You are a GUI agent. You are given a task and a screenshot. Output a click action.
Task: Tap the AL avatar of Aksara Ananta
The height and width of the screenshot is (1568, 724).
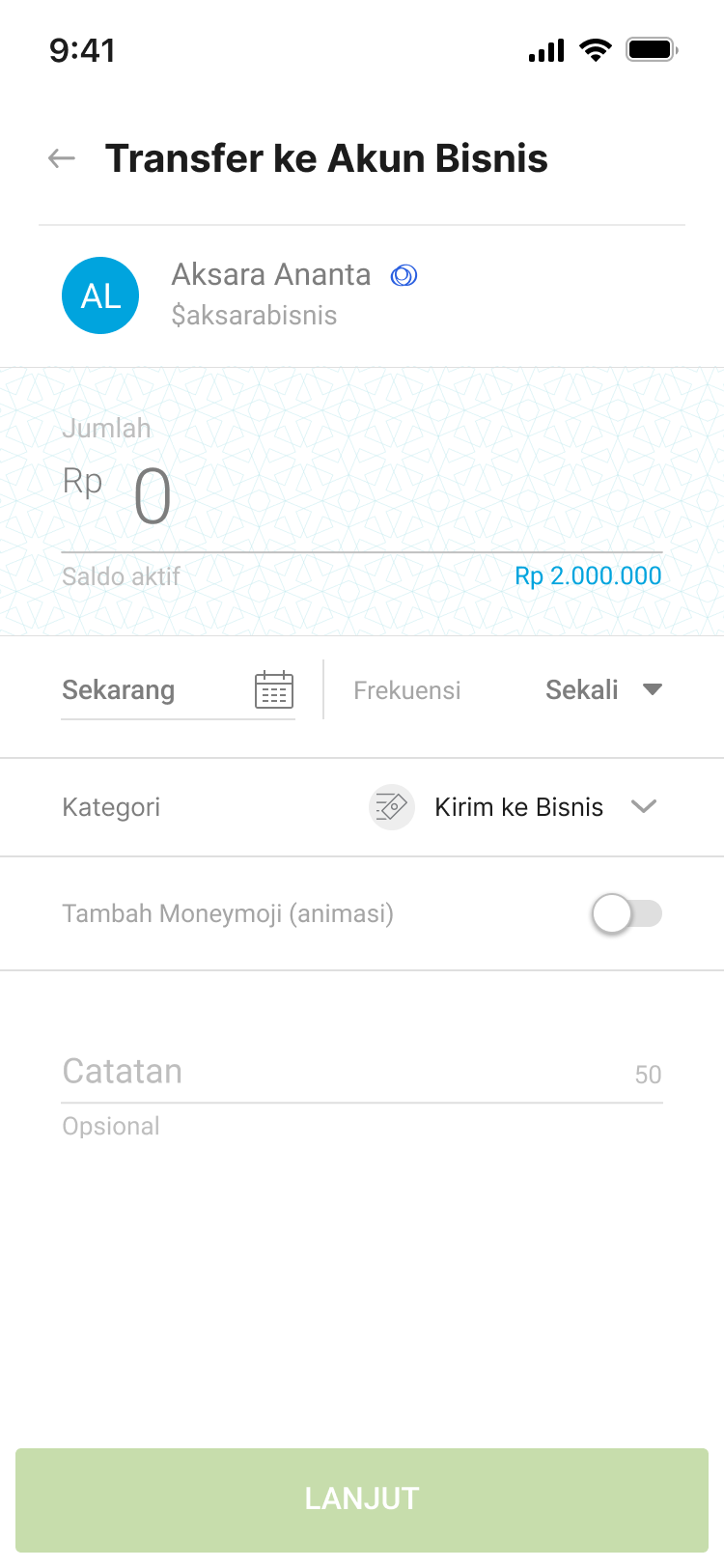[x=100, y=294]
